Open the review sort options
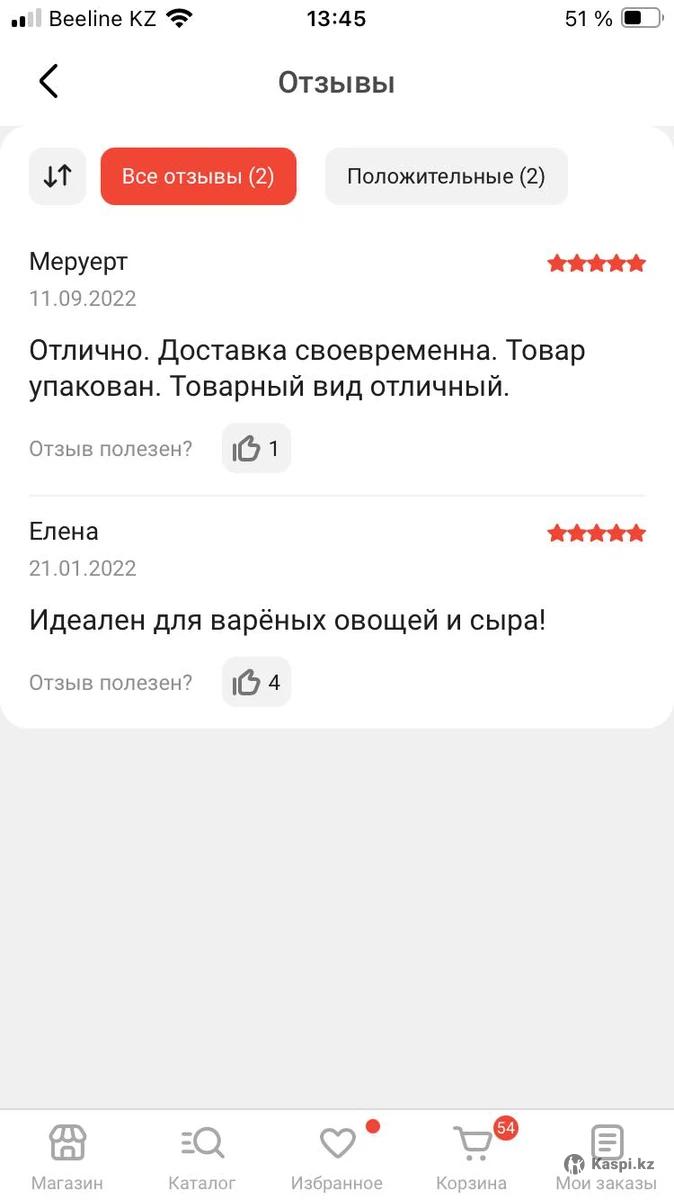The width and height of the screenshot is (674, 1200). pyautogui.click(x=58, y=177)
